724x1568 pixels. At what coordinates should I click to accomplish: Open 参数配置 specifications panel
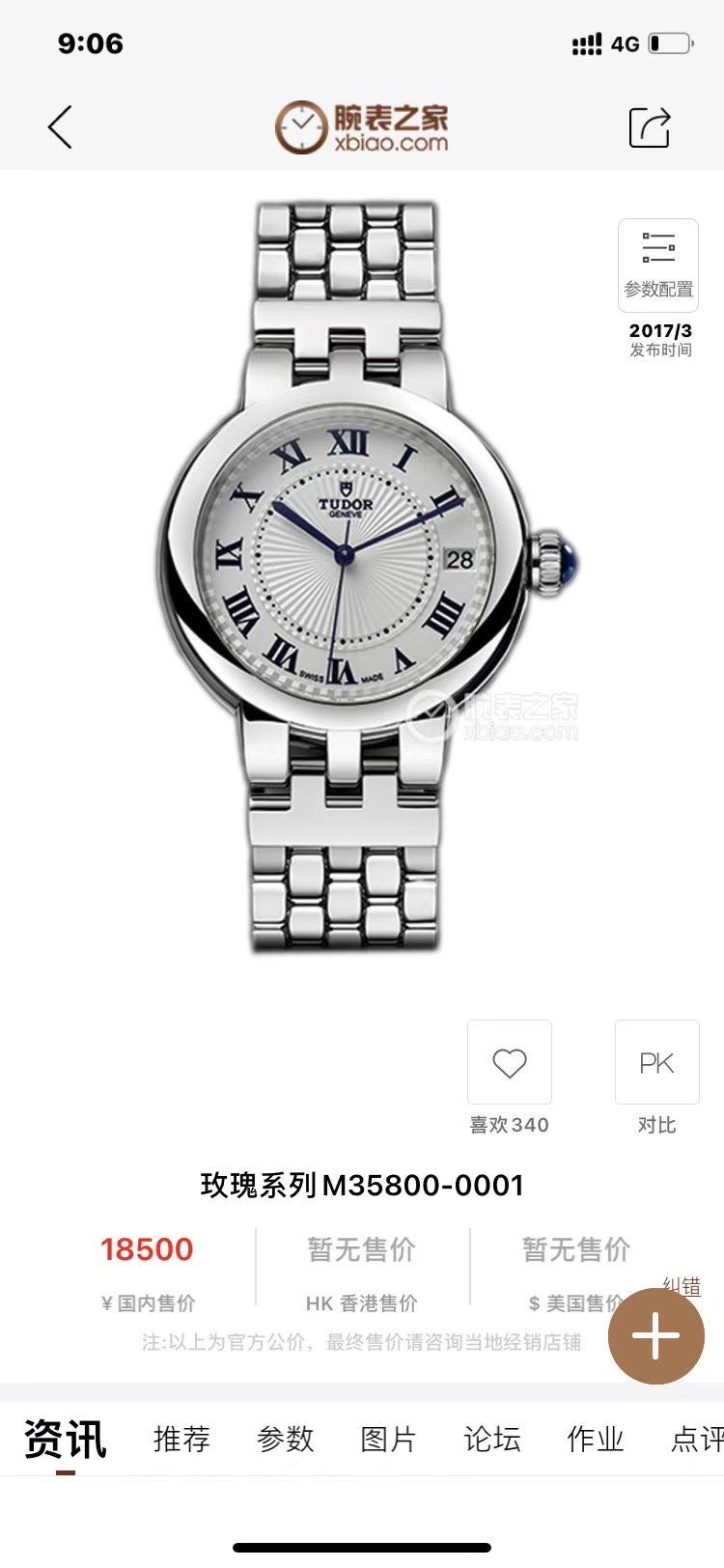coord(658,265)
